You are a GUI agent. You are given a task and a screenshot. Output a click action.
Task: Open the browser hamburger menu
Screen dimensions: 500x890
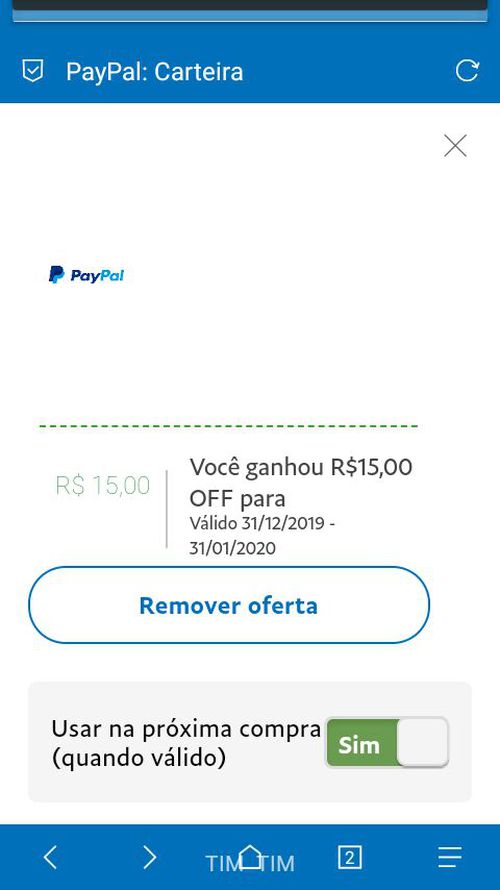click(x=449, y=857)
